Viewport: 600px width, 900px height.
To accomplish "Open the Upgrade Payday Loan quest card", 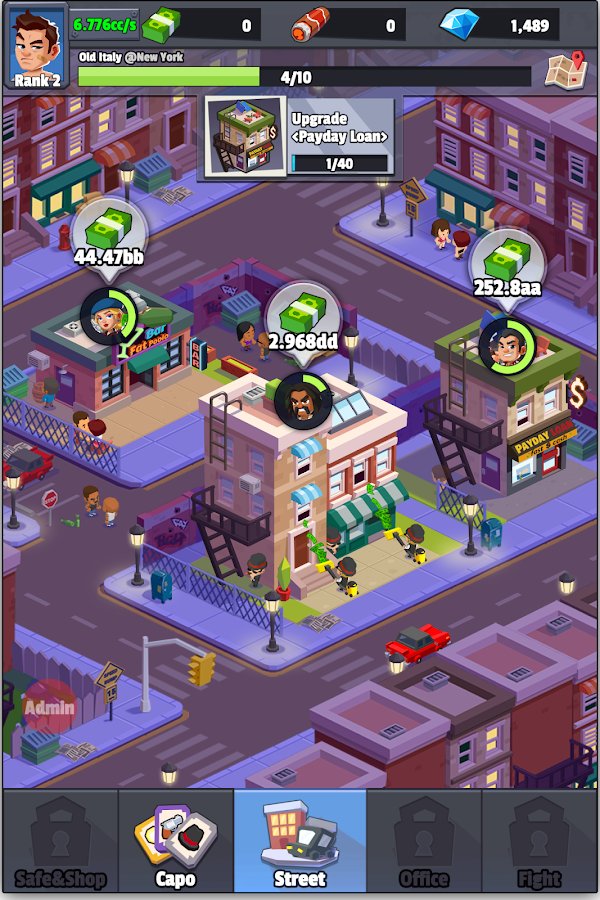I will tap(298, 137).
